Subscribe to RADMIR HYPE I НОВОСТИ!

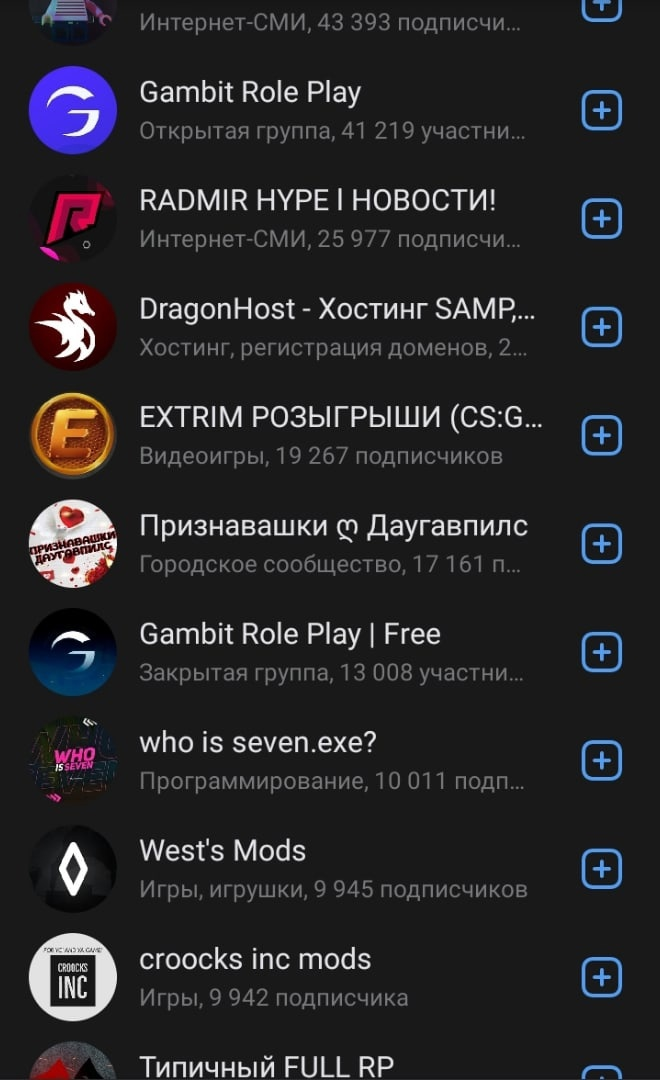pyautogui.click(x=601, y=218)
